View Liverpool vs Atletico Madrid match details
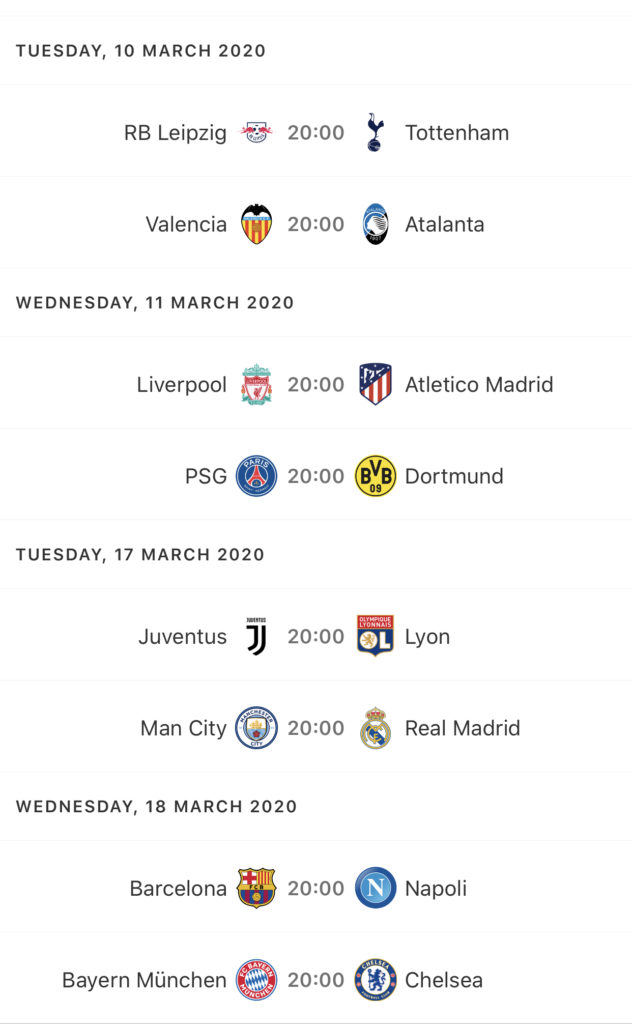 [x=316, y=383]
